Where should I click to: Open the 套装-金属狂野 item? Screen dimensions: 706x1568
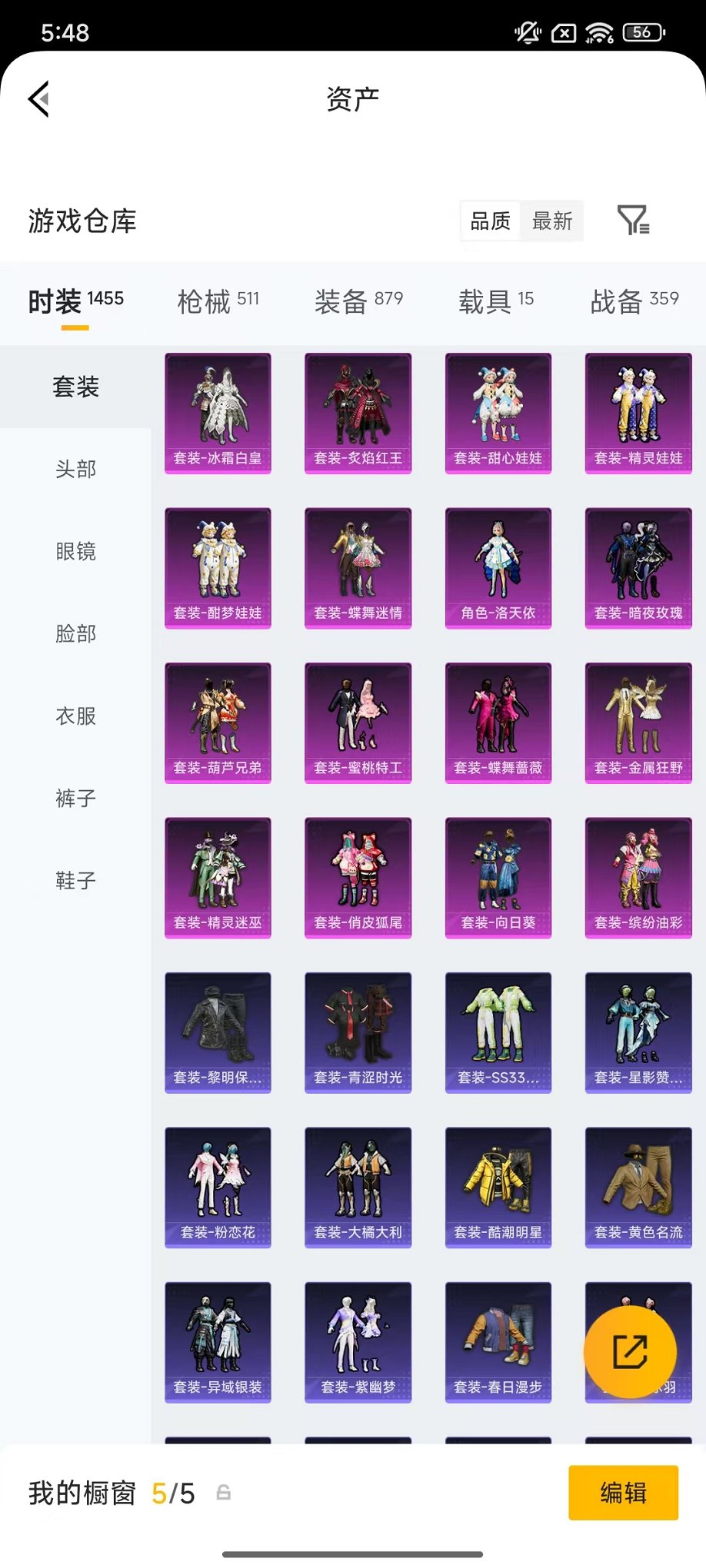pyautogui.click(x=638, y=723)
